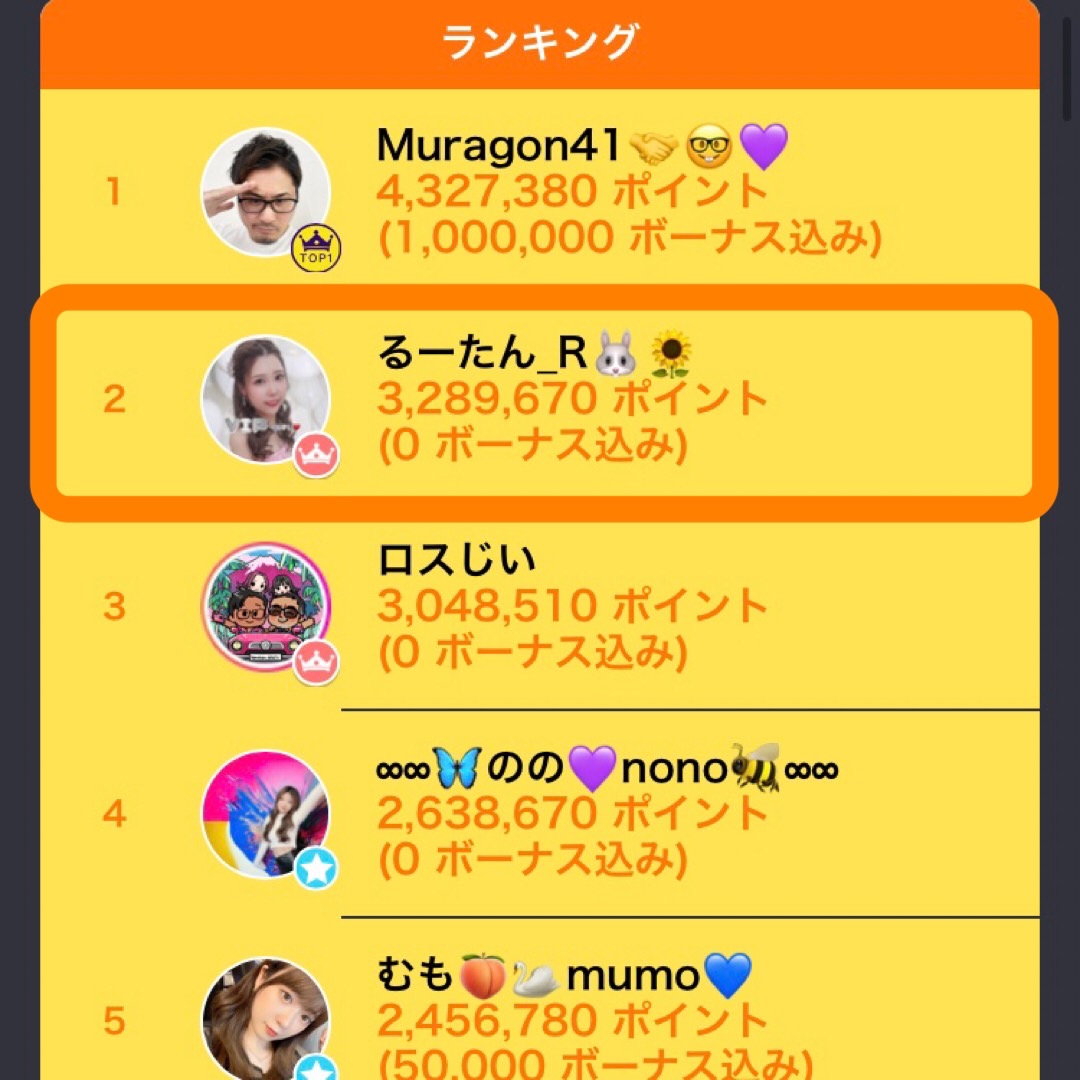Open のの nono's ranking entry
Viewport: 1080px width, 1080px height.
coord(540,813)
